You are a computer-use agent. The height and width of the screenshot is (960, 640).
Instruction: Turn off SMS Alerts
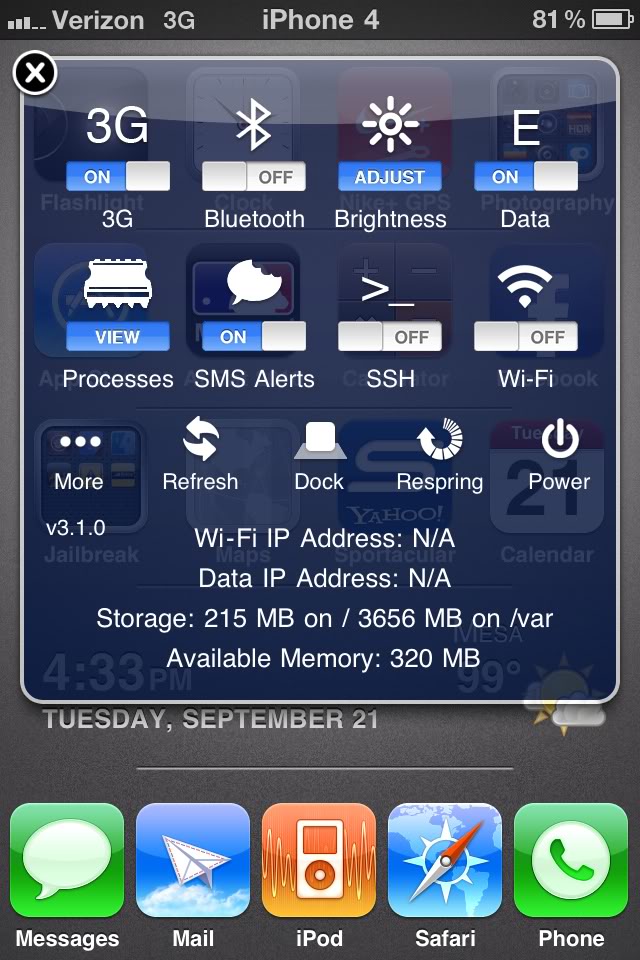coord(254,337)
